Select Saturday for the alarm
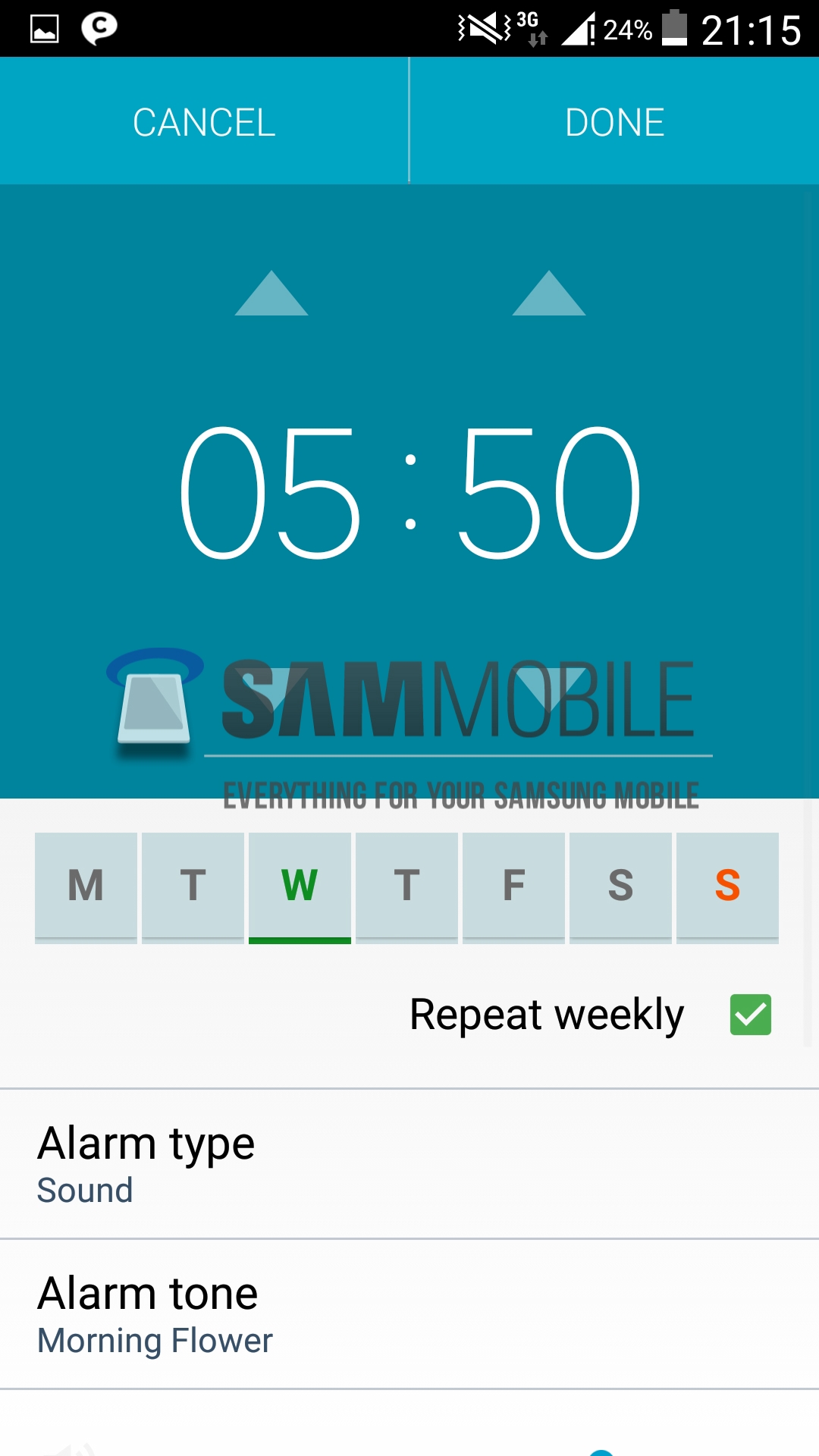The height and width of the screenshot is (1456, 819). [x=620, y=886]
